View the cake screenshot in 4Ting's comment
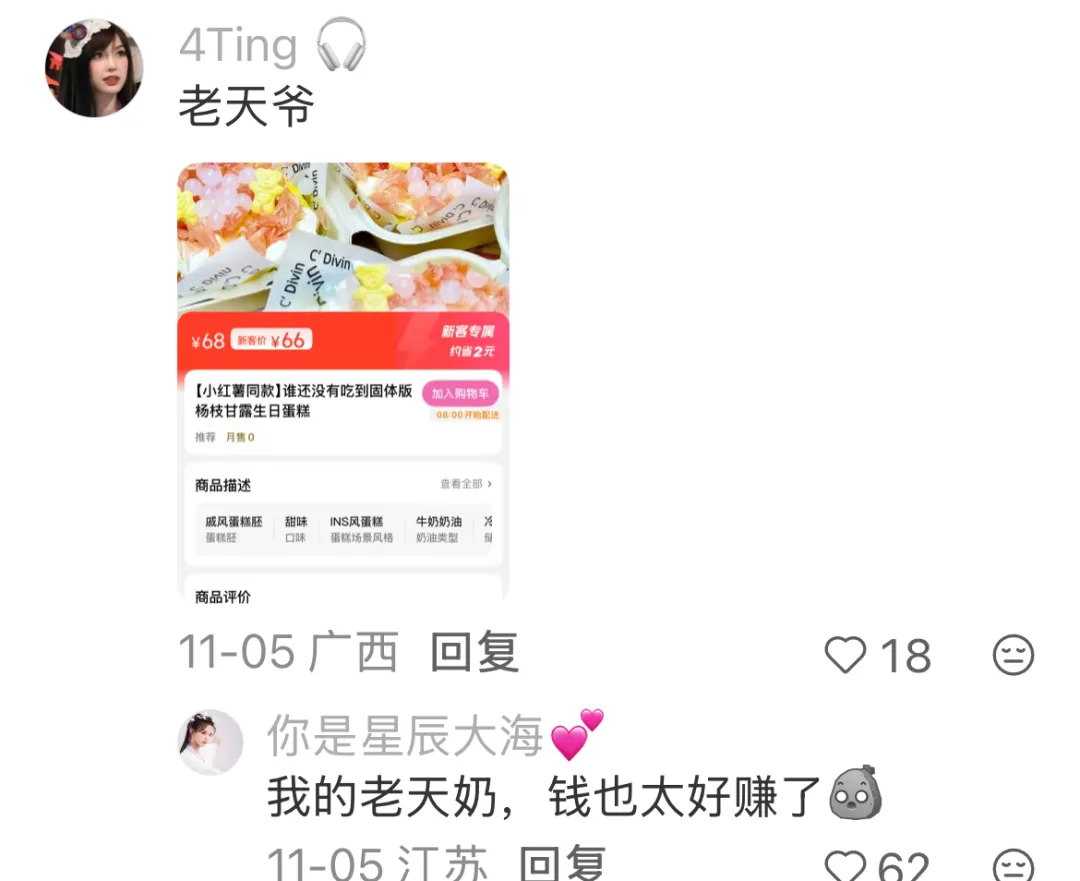The width and height of the screenshot is (1080, 881). (x=343, y=383)
